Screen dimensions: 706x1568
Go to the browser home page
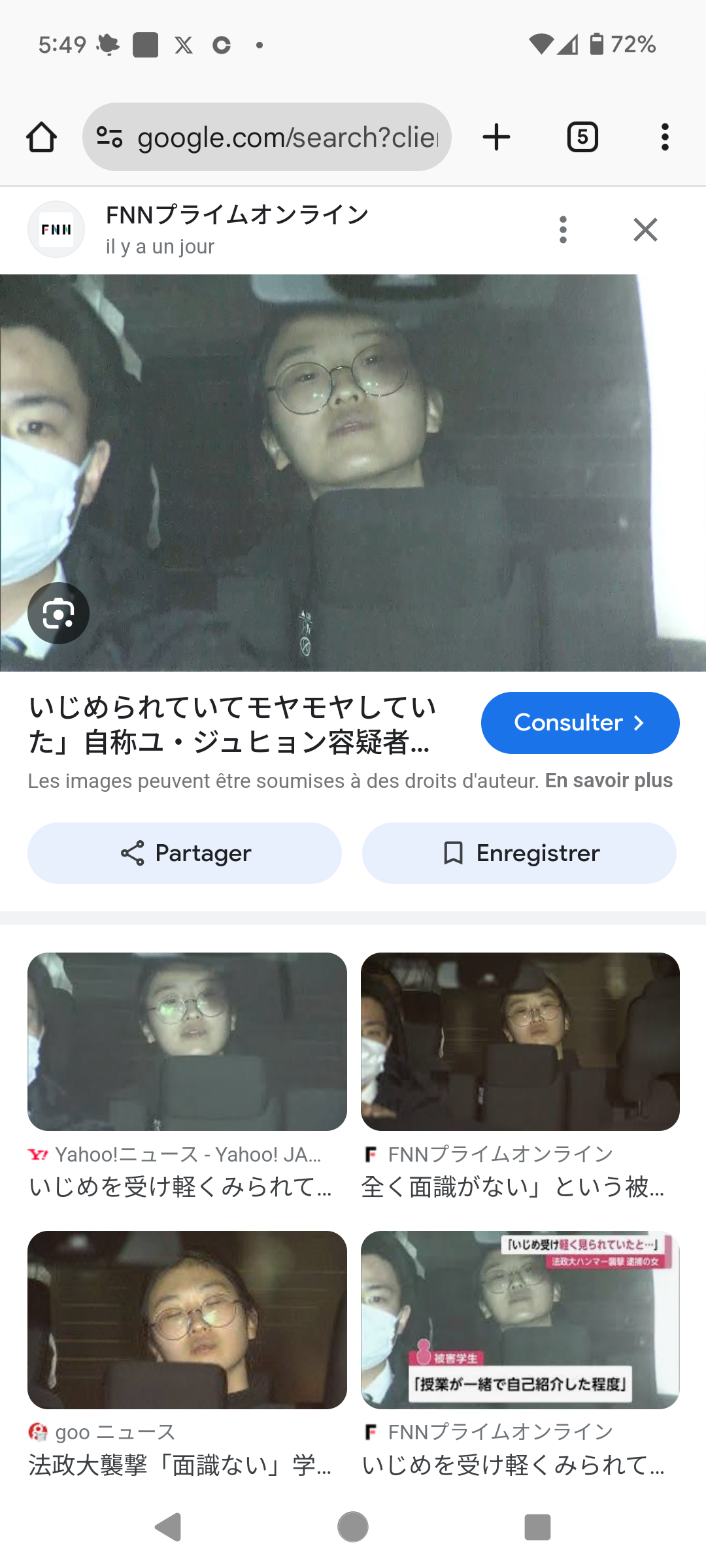coord(41,137)
